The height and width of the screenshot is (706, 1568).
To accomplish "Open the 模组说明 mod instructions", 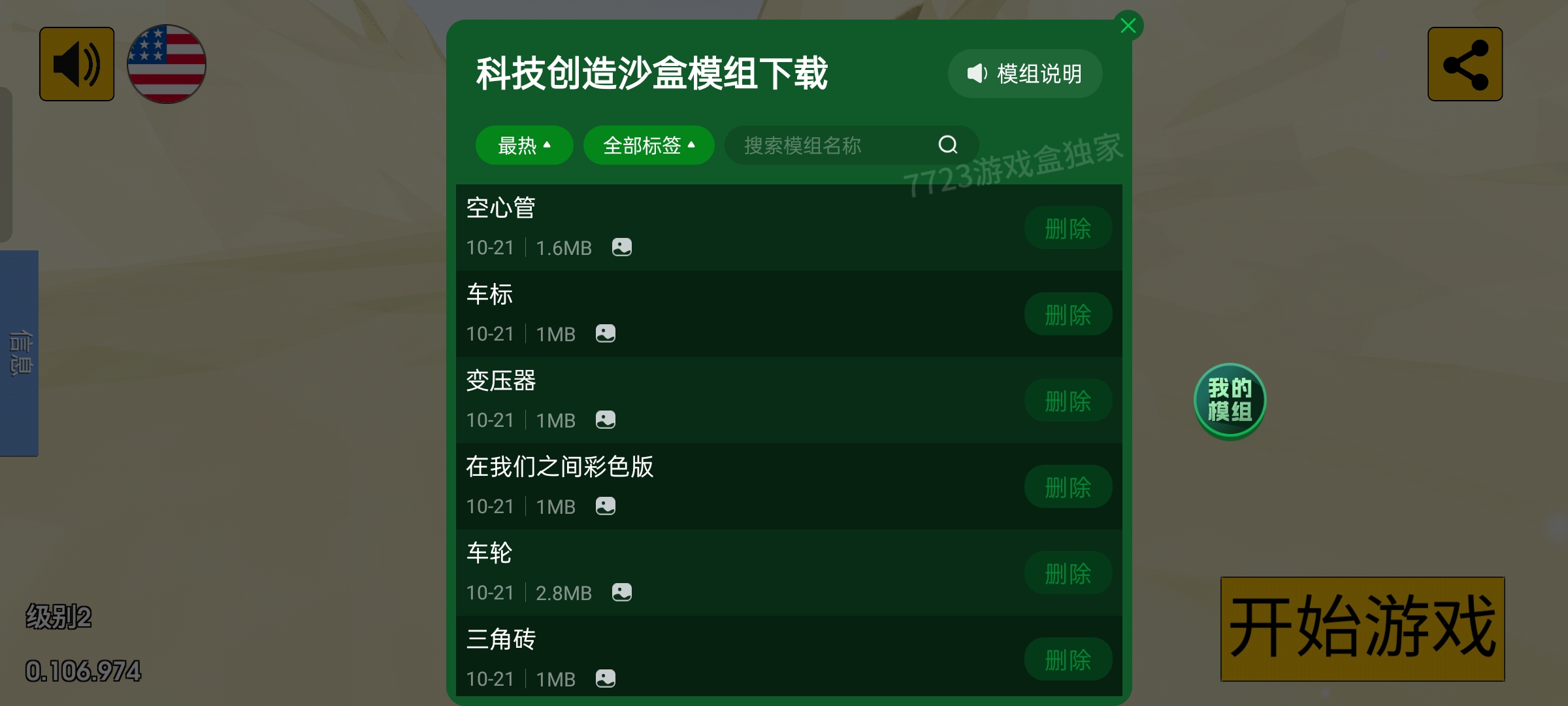I will (x=1024, y=74).
